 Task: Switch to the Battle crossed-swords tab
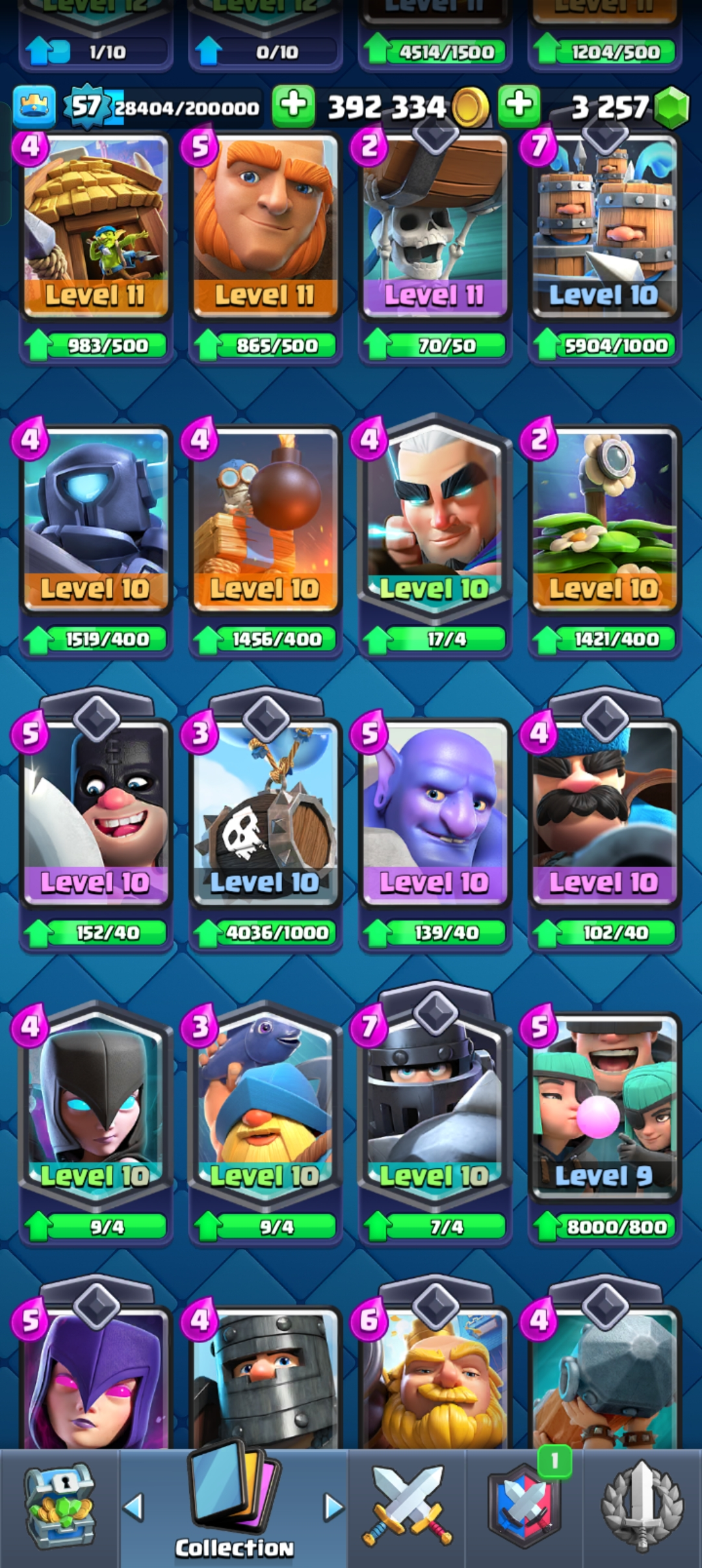[407, 1508]
